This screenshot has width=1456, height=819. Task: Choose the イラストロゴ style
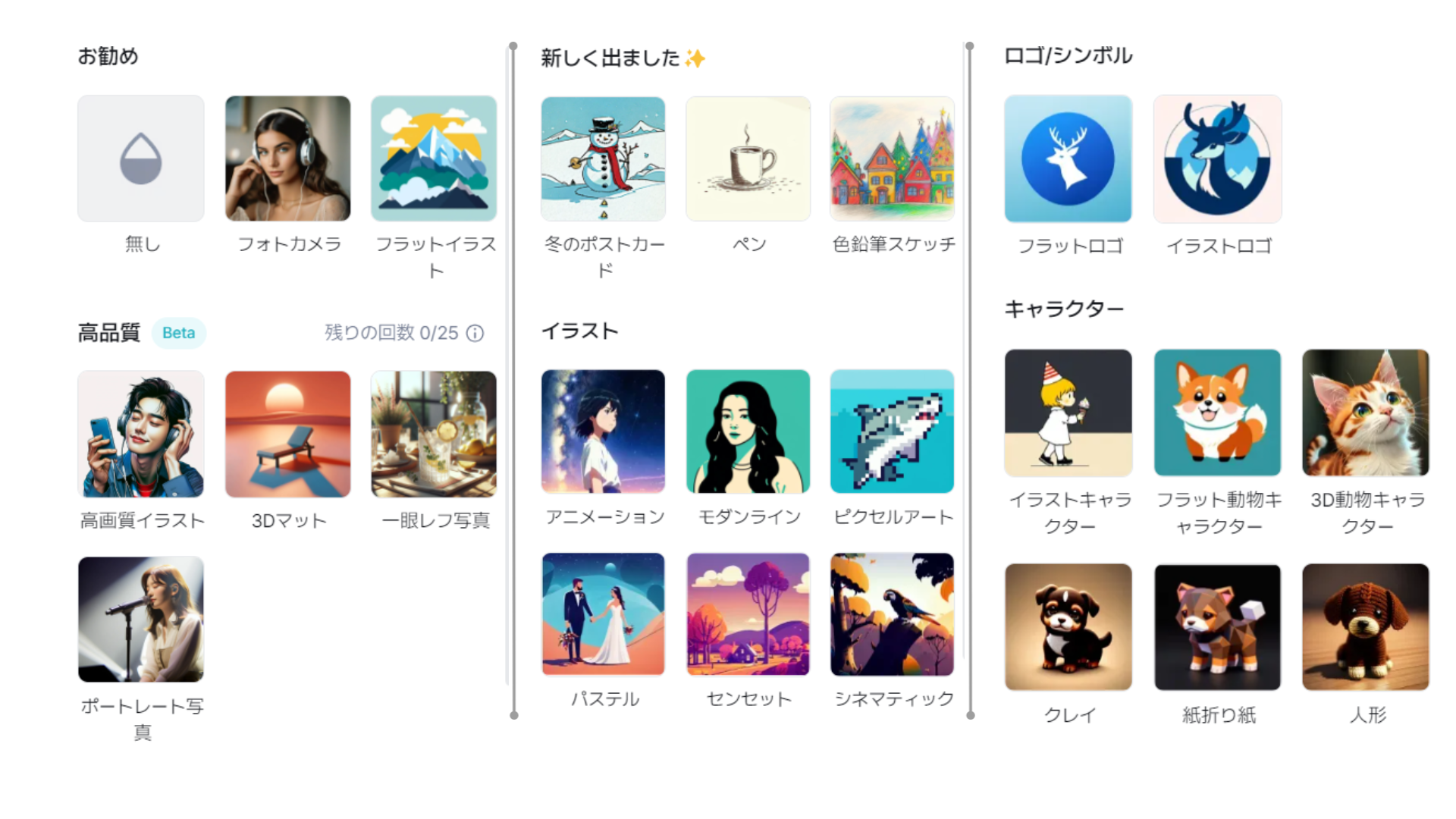point(1217,158)
